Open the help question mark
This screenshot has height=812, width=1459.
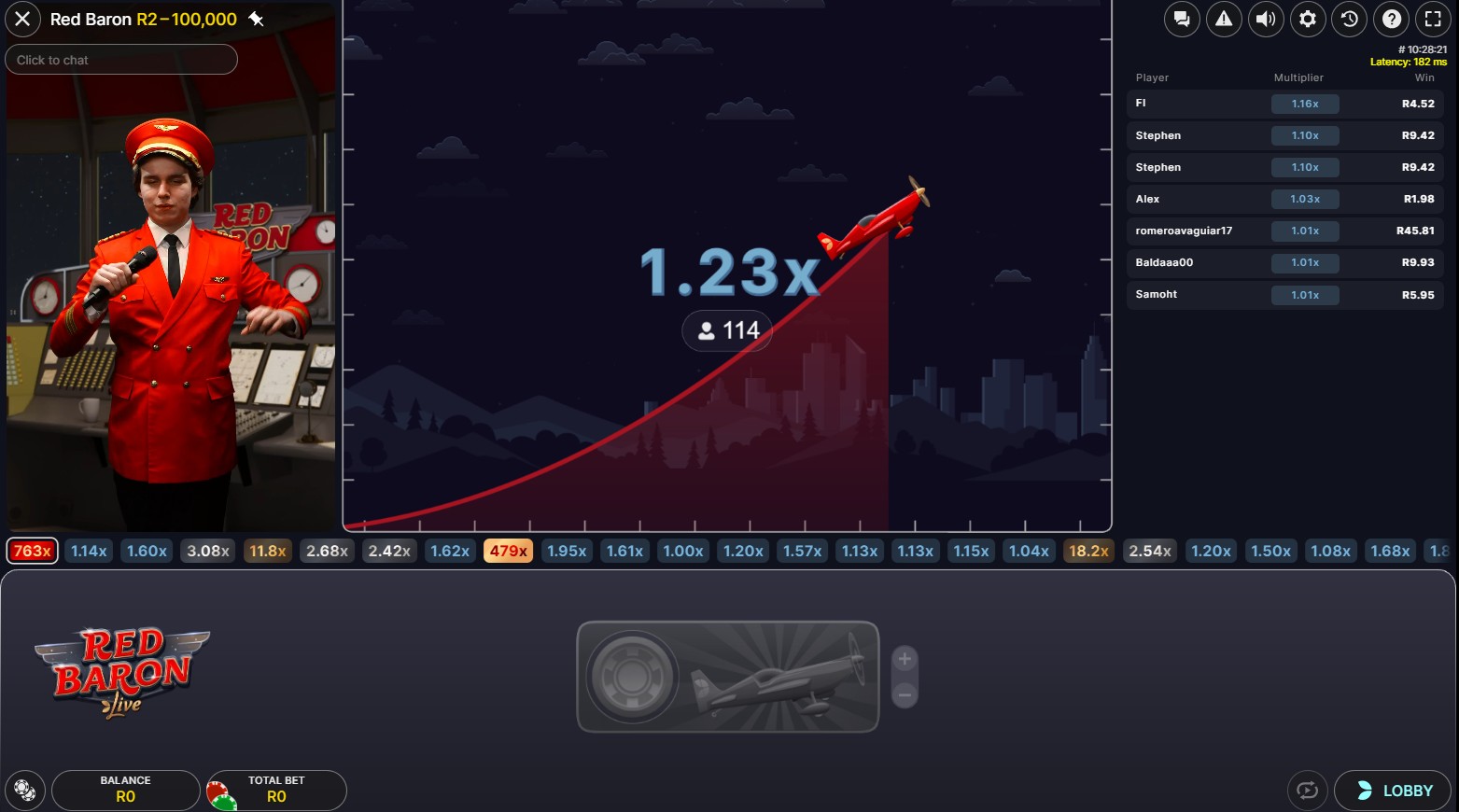pos(1392,19)
